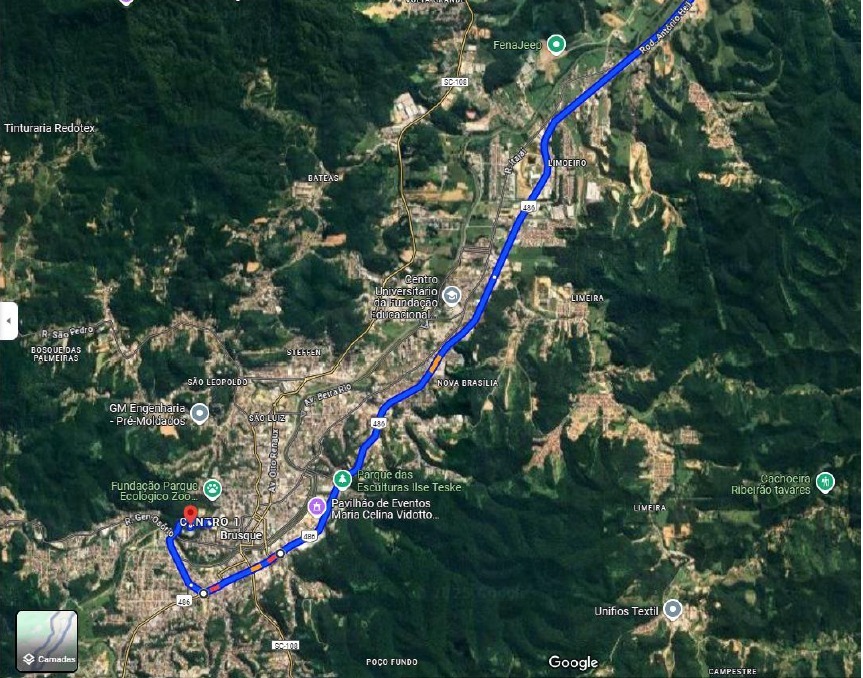This screenshot has height=678, width=863.
Task: Select the GM Engenharia Pré-Moldados marker
Action: point(200,412)
